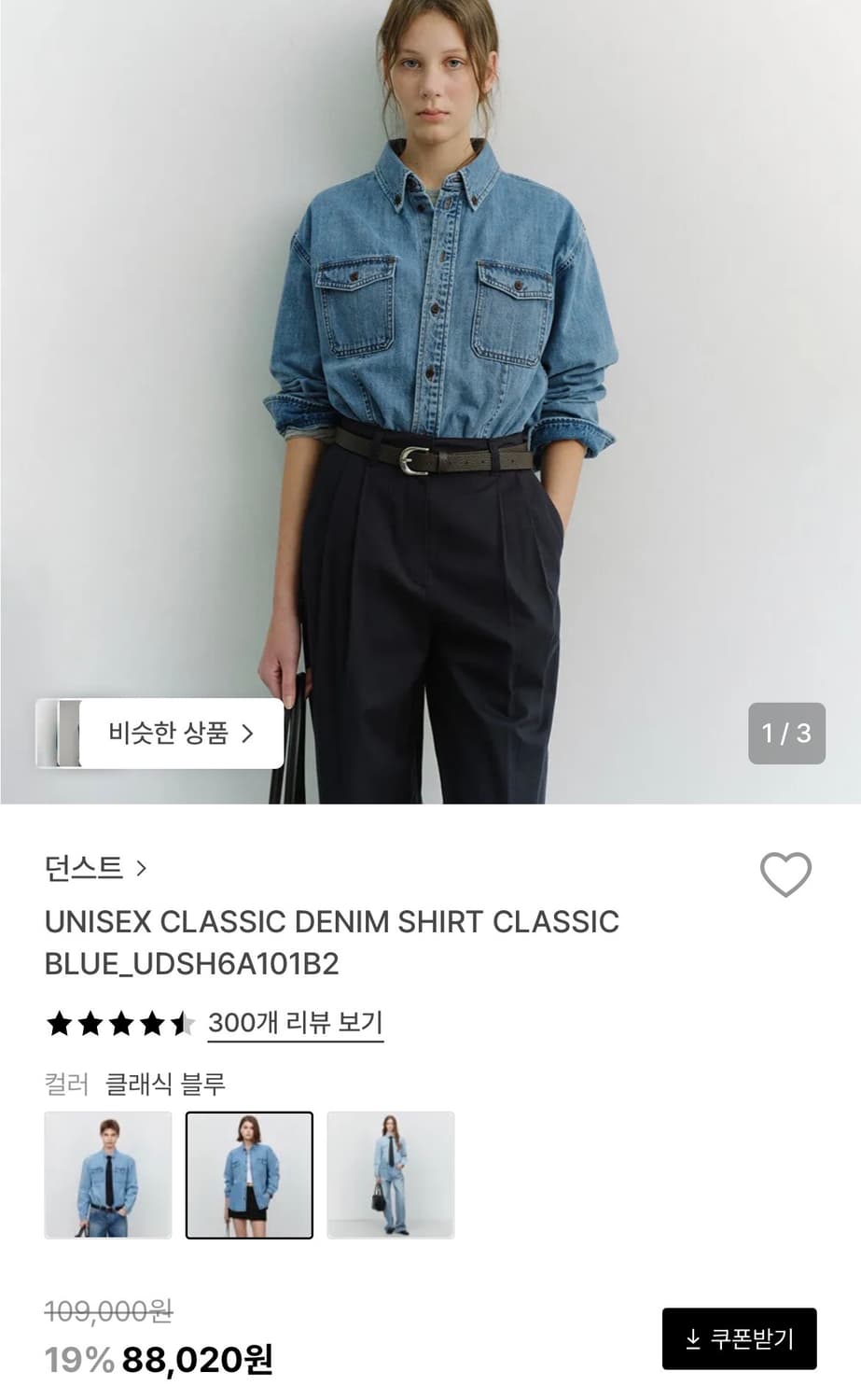Select the currently highlighted middle product thumbnail
This screenshot has height=1400, width=861.
click(249, 1174)
